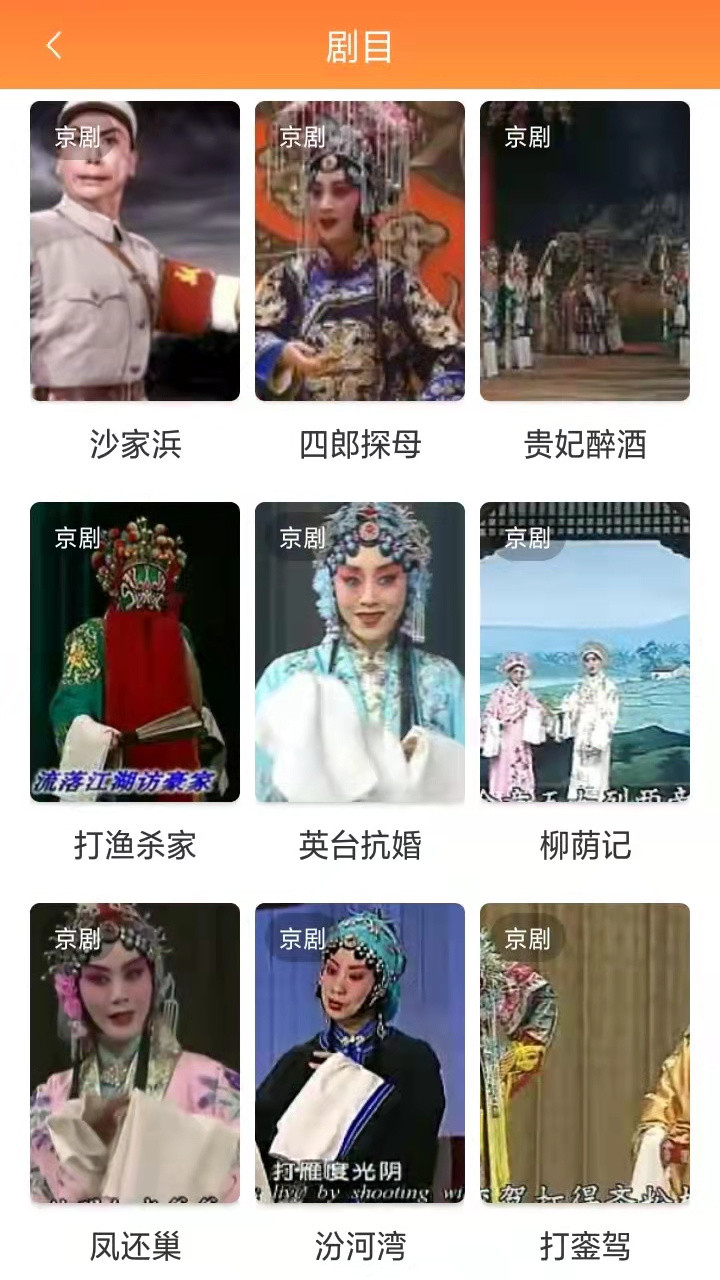Tap the 剧目 page title
This screenshot has width=720, height=1280.
pyautogui.click(x=360, y=45)
